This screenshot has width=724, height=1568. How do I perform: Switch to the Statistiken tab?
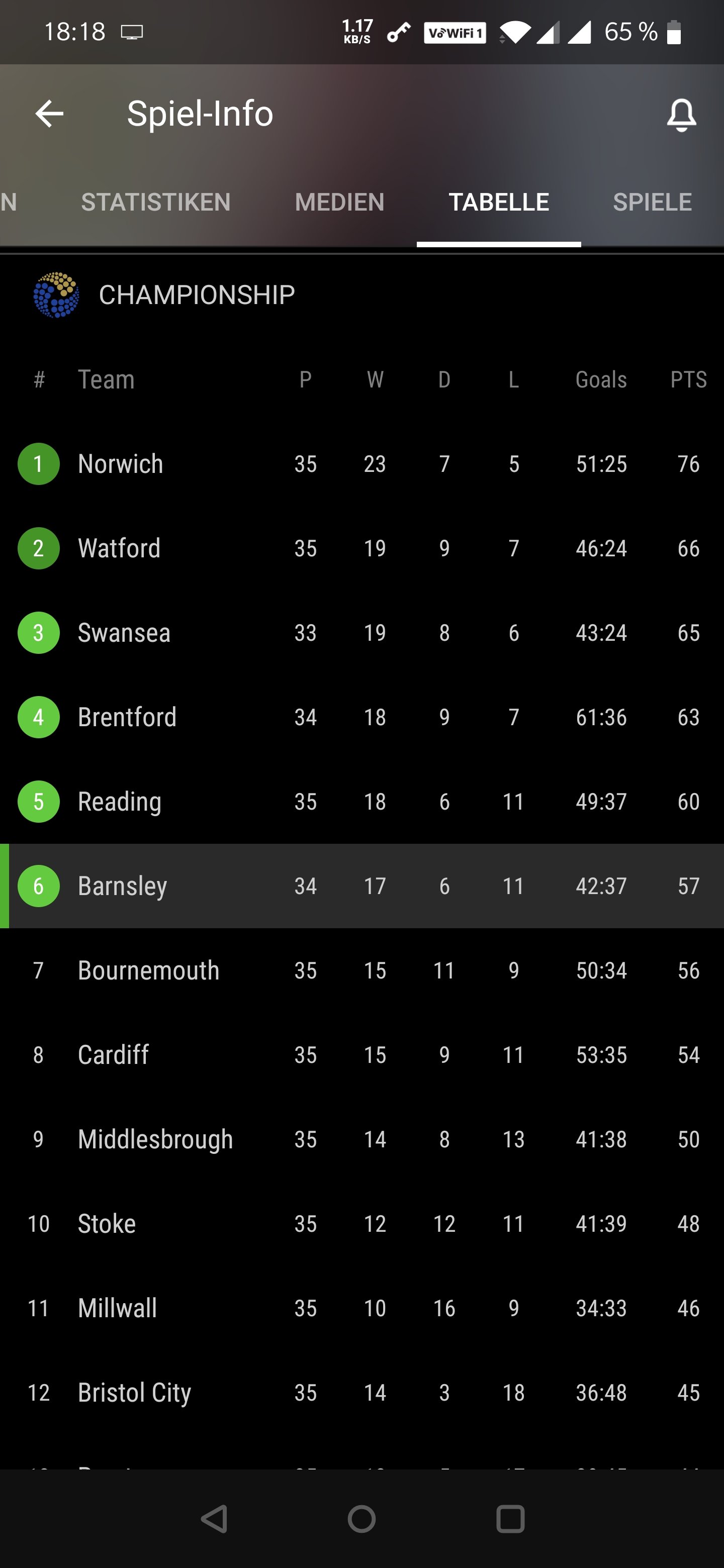156,202
